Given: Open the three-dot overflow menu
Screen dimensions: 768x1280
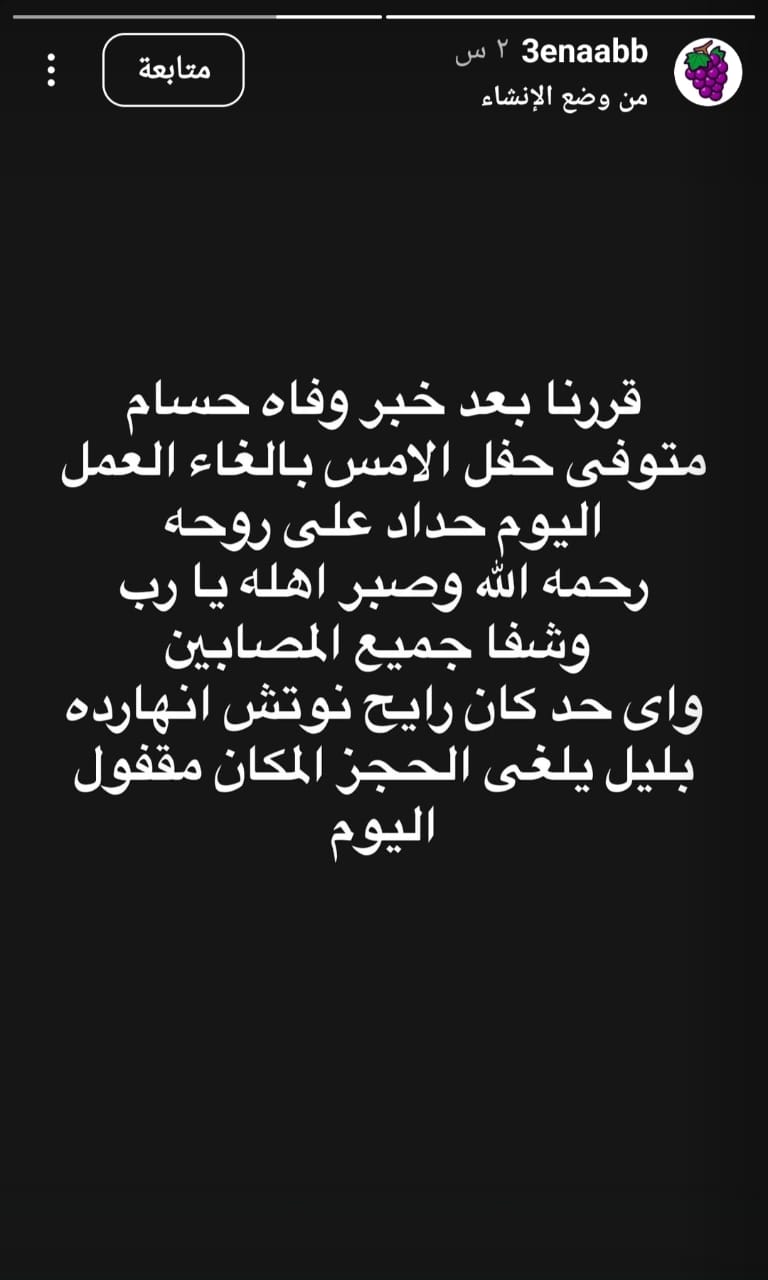Looking at the screenshot, I should click(52, 70).
